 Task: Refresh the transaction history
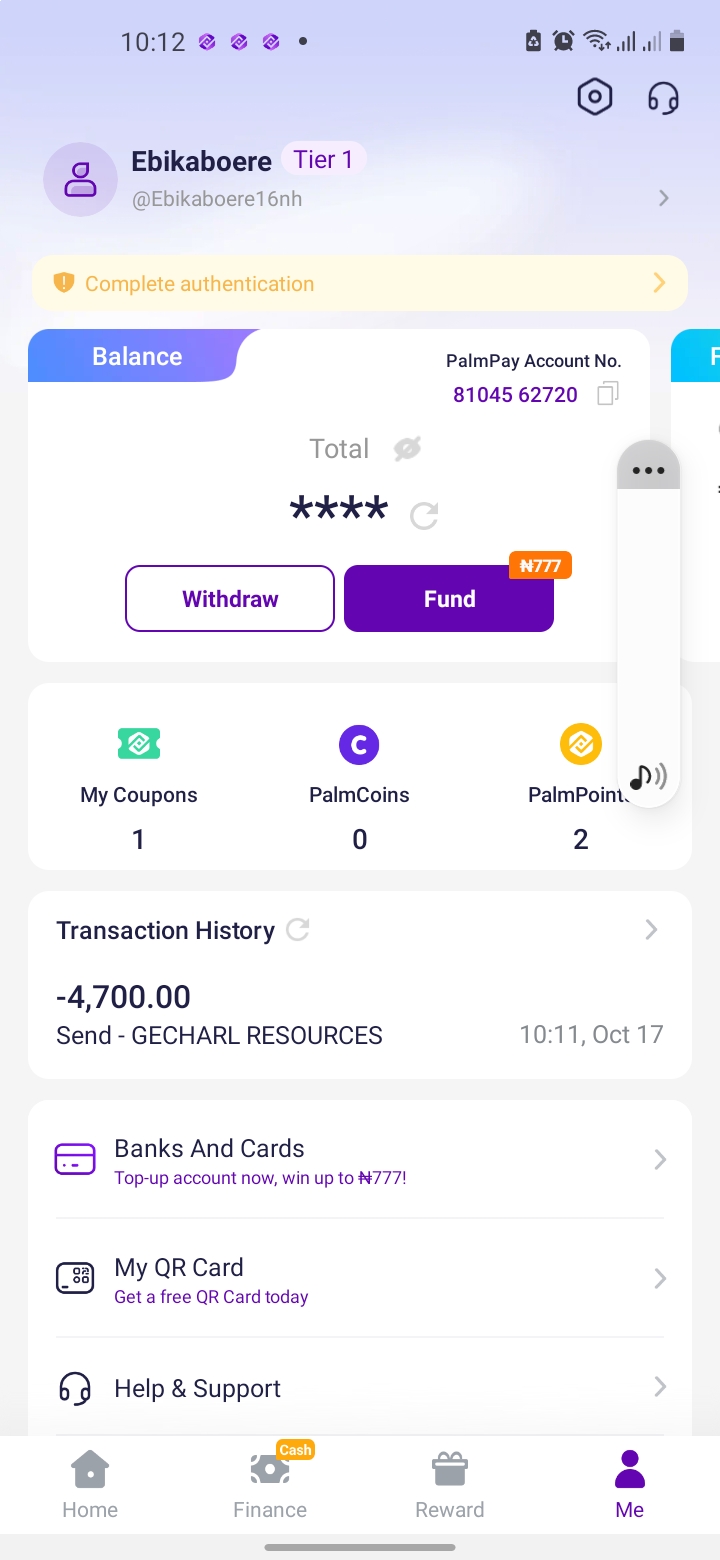[298, 930]
